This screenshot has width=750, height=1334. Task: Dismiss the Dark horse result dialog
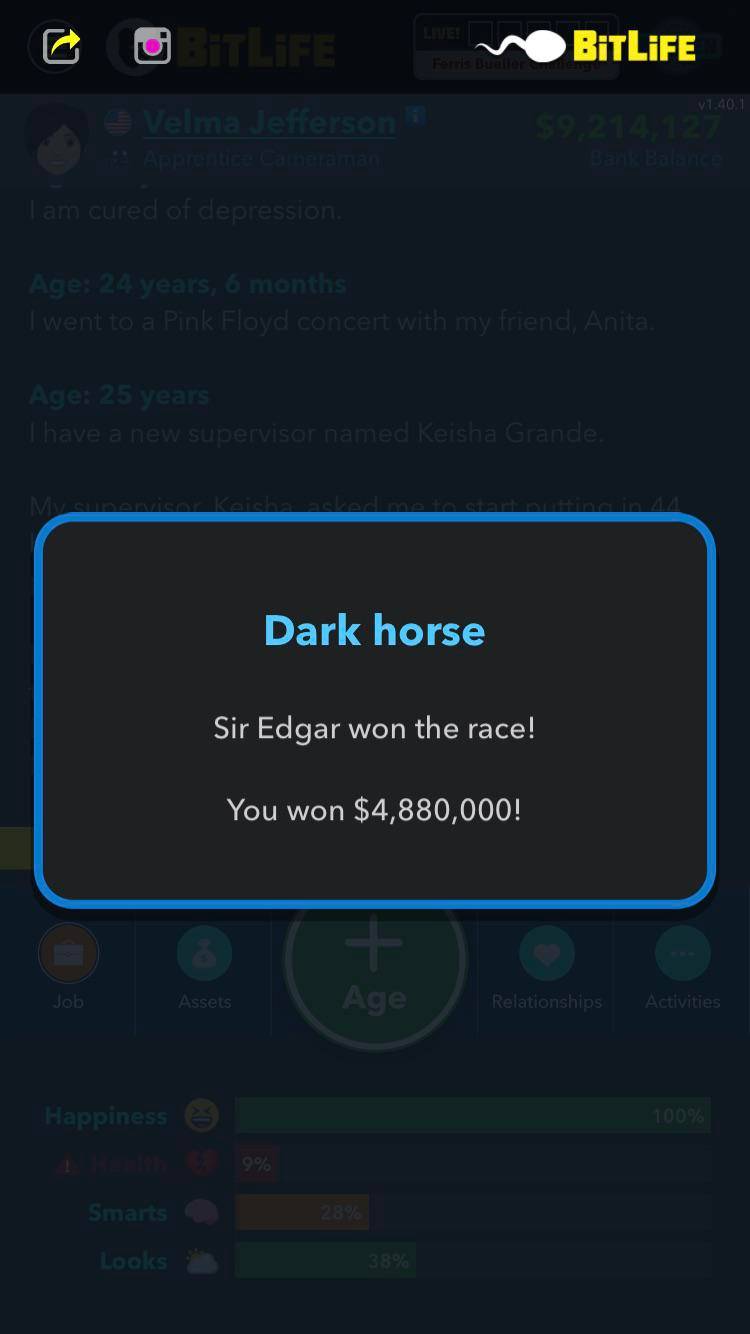pyautogui.click(x=375, y=708)
